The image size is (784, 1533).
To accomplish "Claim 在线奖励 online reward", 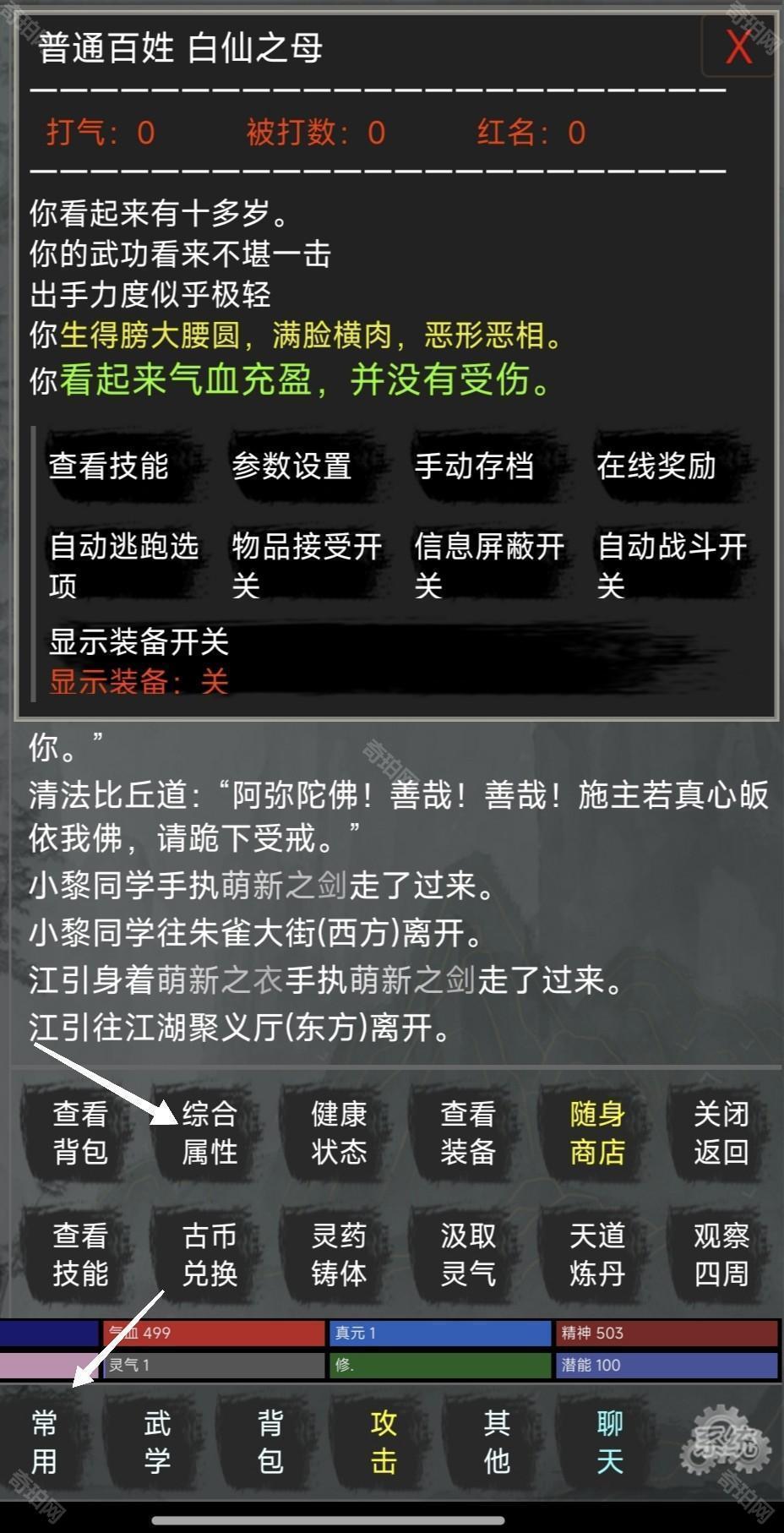I will 656,466.
